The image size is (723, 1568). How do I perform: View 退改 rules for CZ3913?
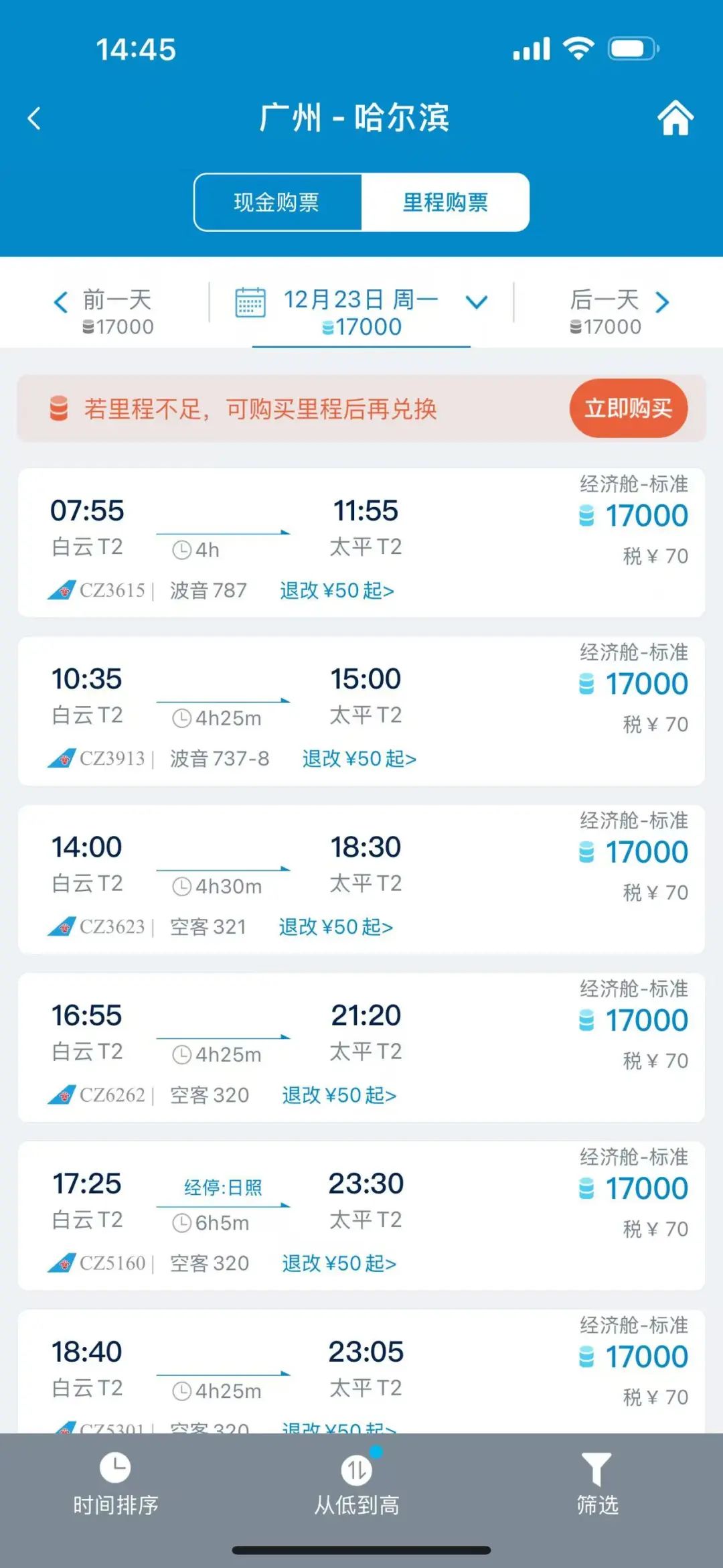[359, 758]
